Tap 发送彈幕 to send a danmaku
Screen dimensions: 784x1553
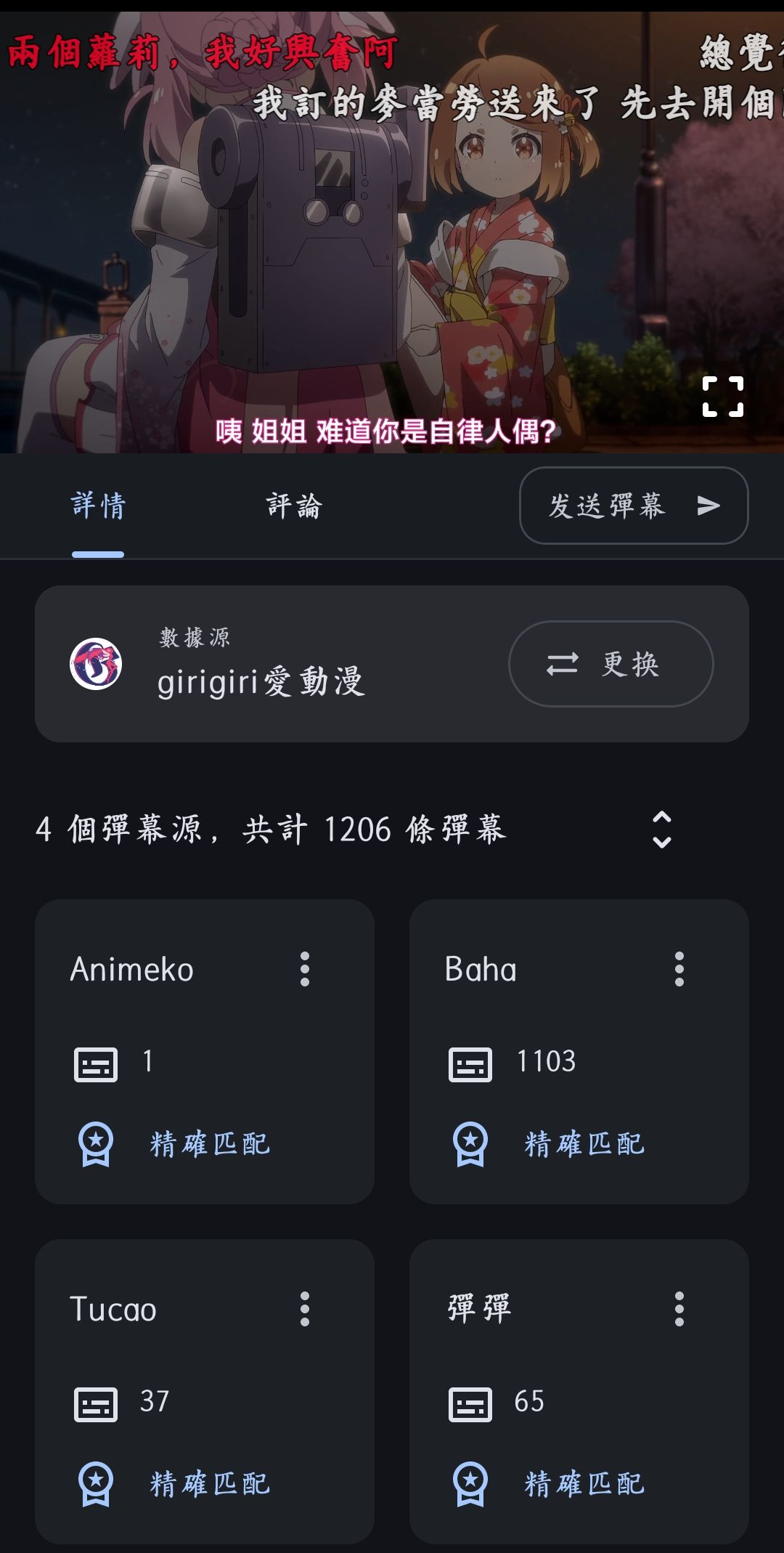(x=608, y=507)
